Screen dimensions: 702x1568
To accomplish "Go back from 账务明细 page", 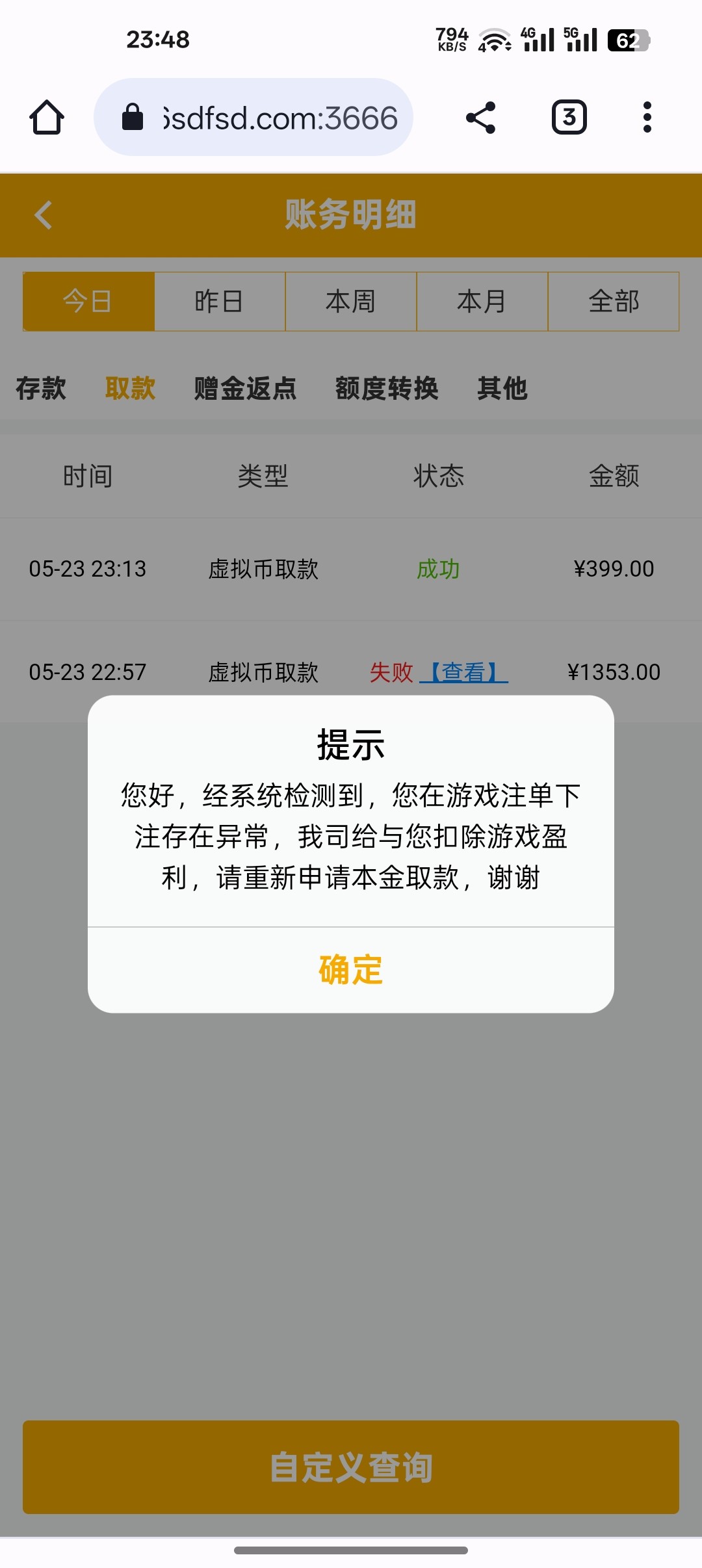I will pos(44,215).
